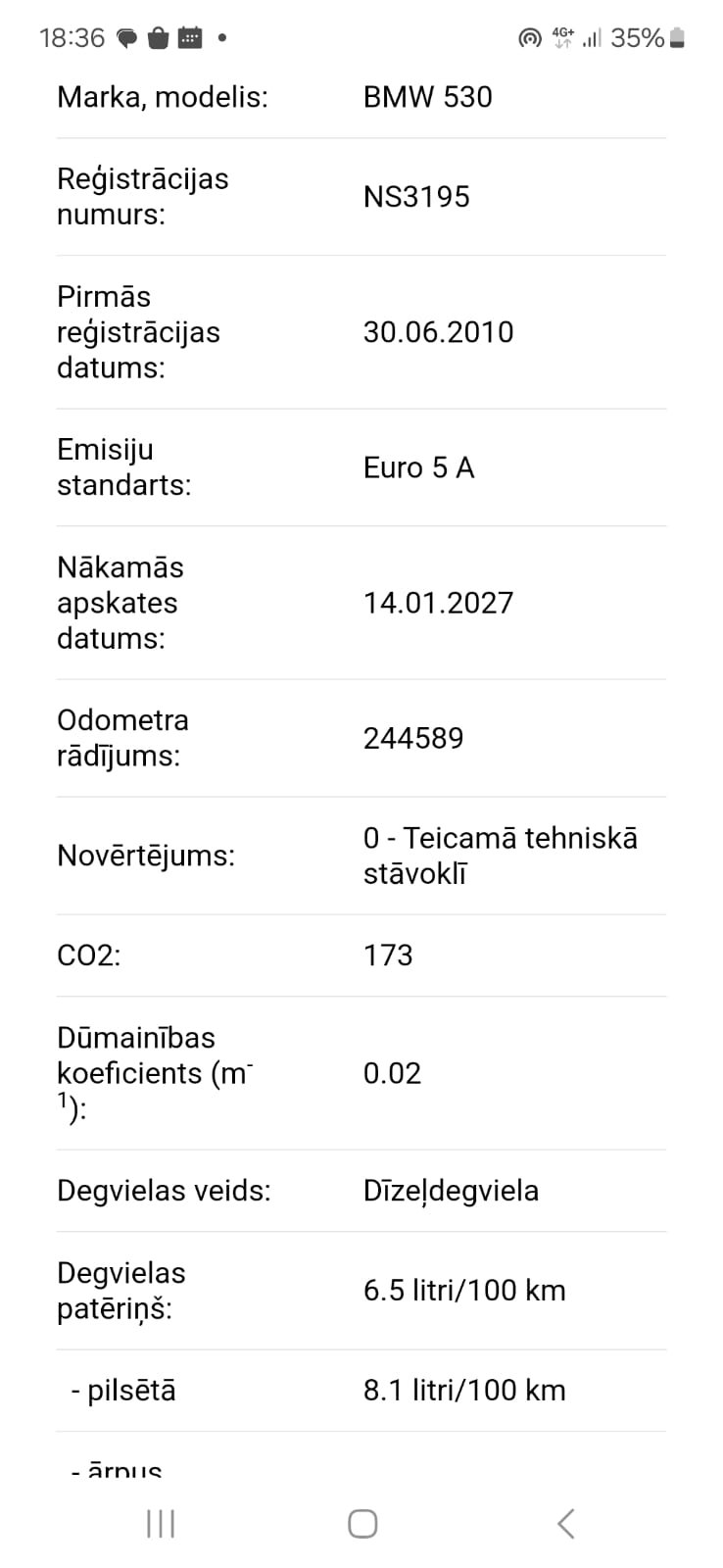Go back using the navigation bar arrow

tap(565, 1524)
